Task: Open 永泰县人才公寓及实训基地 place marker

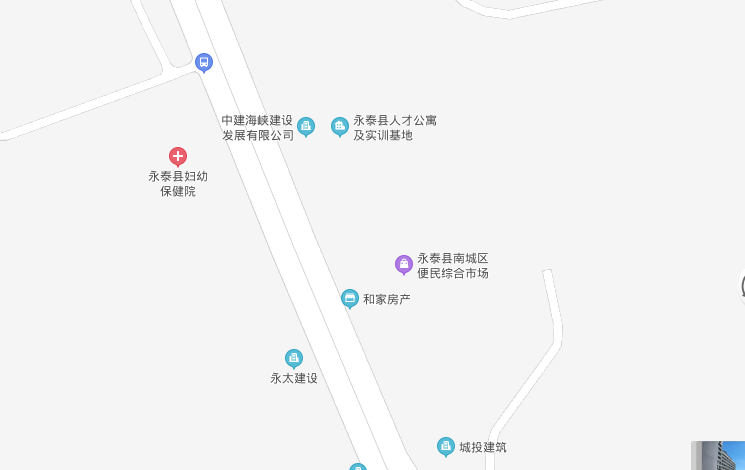Action: [340, 125]
